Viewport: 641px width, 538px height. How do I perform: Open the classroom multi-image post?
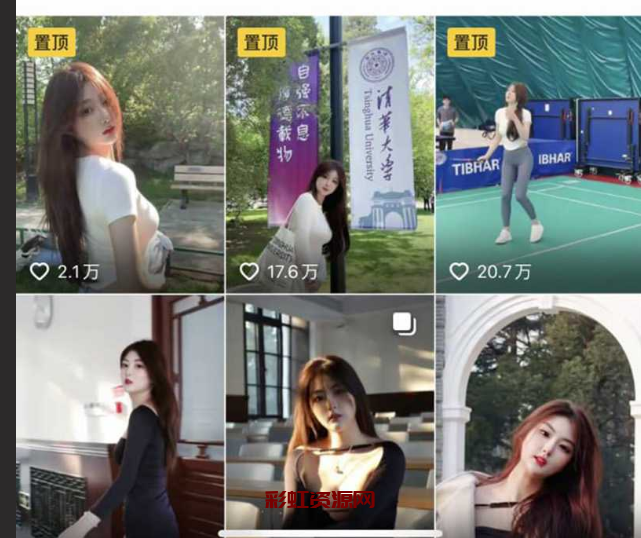[x=330, y=415]
